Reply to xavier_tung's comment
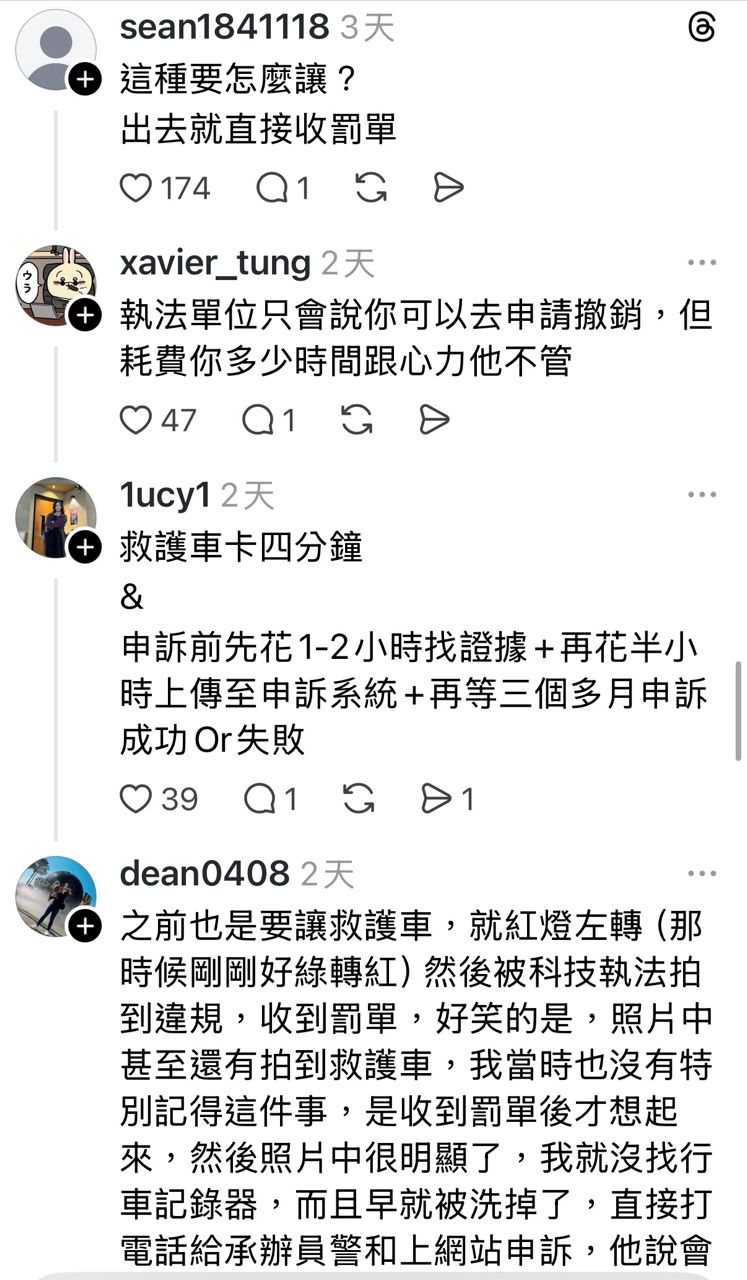The height and width of the screenshot is (1280, 747). (258, 420)
